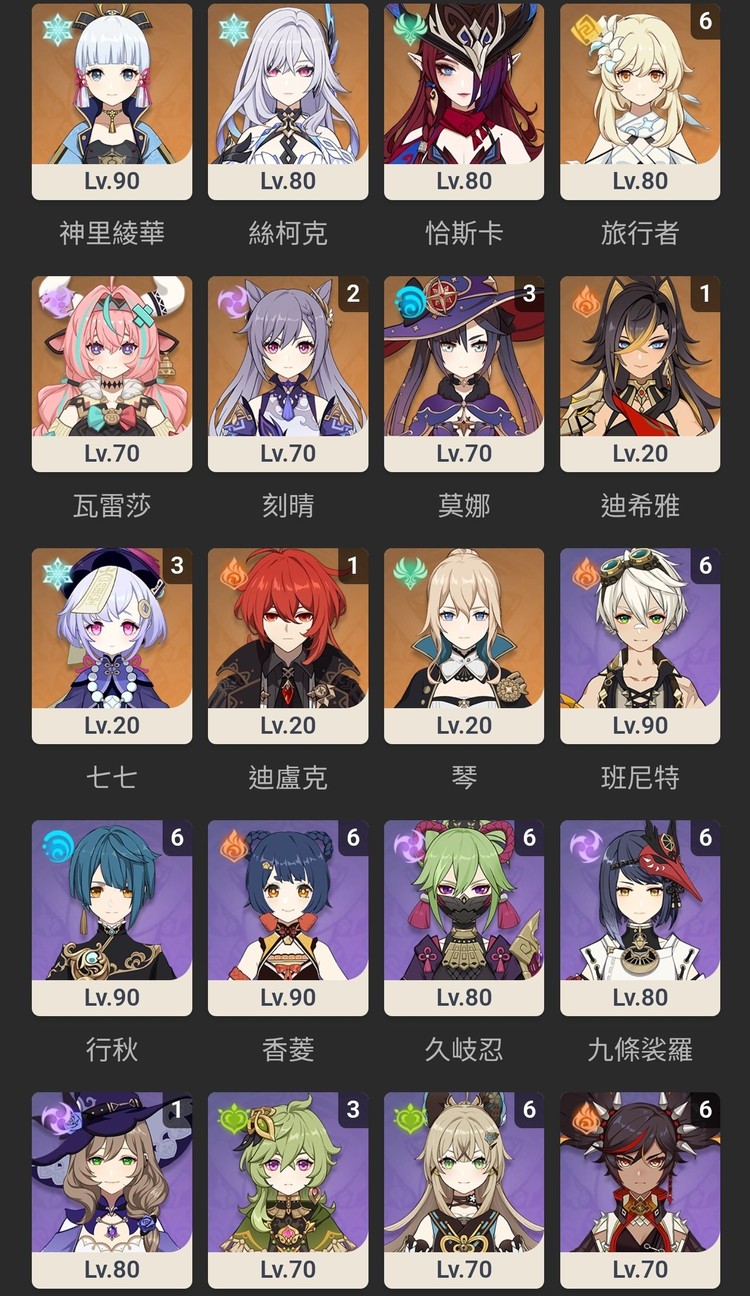Viewport: 750px width, 1296px height.
Task: Tap the 九條裟羅 character card
Action: click(640, 917)
